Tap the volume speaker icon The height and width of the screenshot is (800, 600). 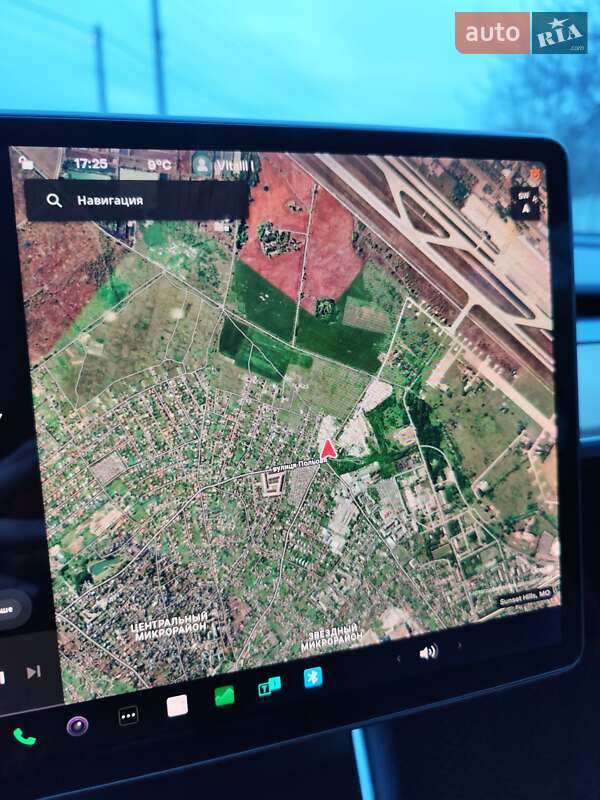428,652
